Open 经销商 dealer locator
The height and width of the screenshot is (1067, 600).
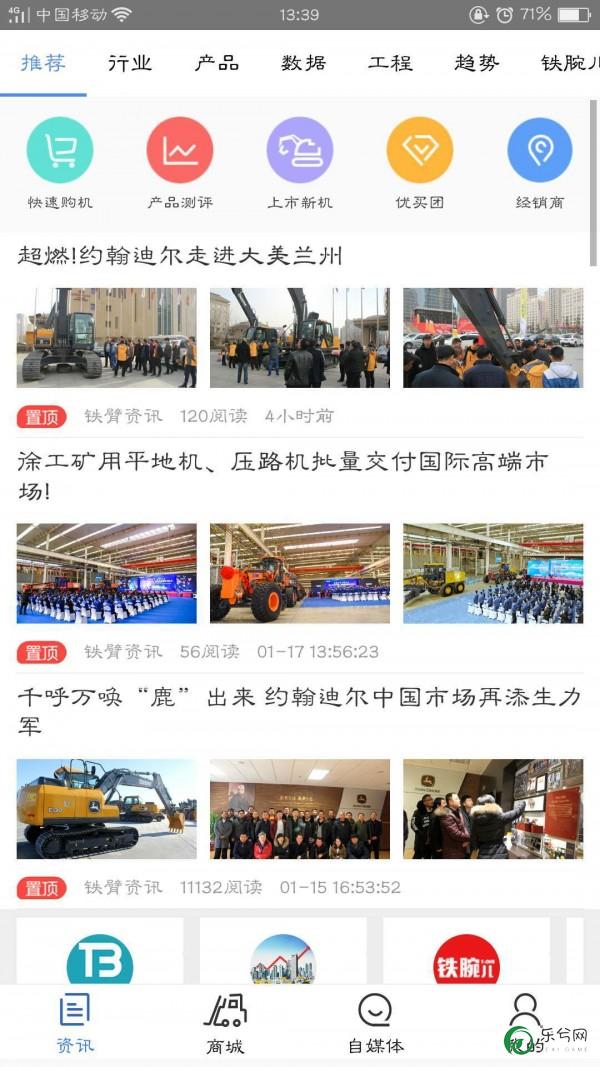click(540, 162)
